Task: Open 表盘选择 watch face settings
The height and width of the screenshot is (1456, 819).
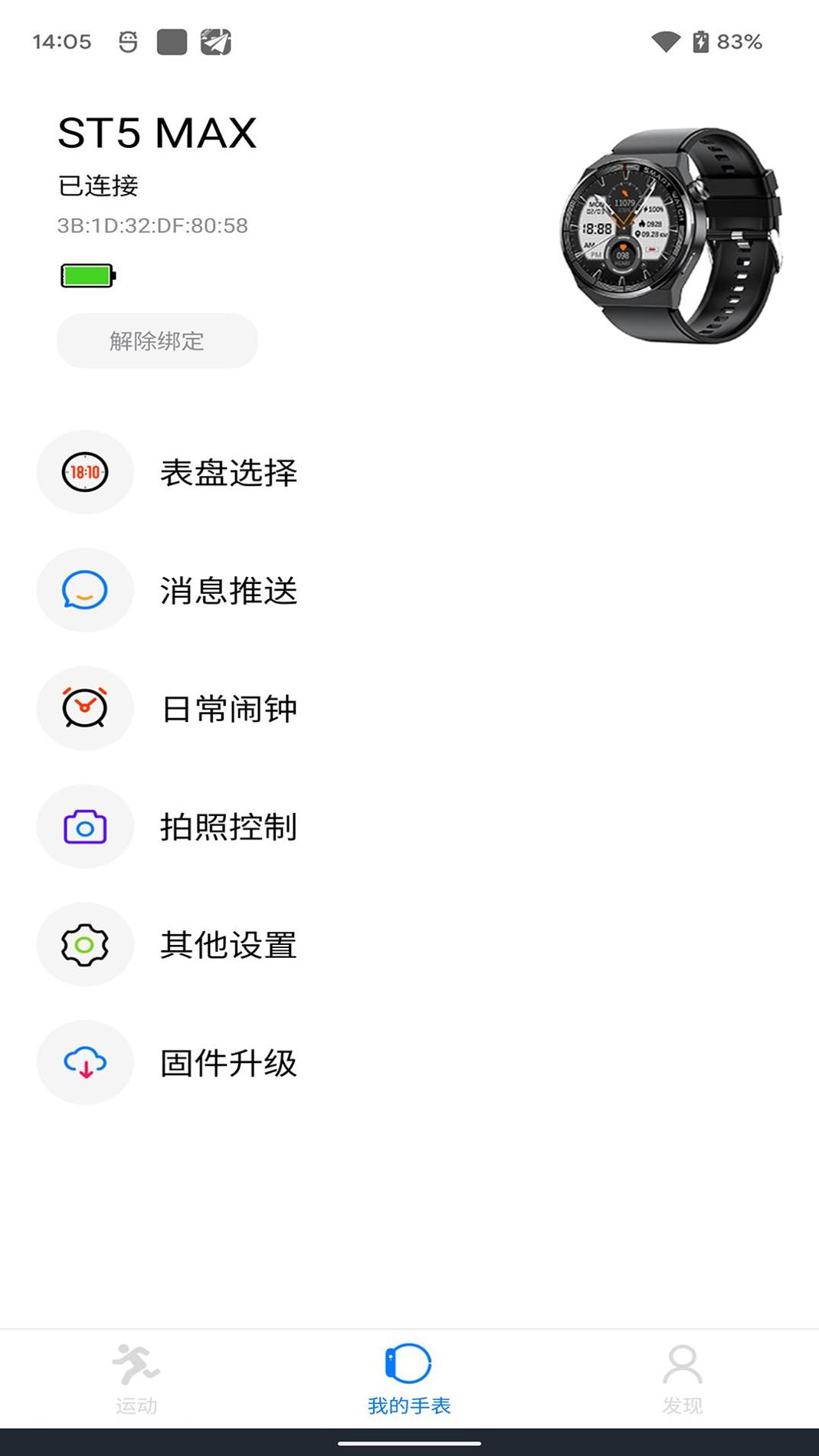Action: (230, 472)
